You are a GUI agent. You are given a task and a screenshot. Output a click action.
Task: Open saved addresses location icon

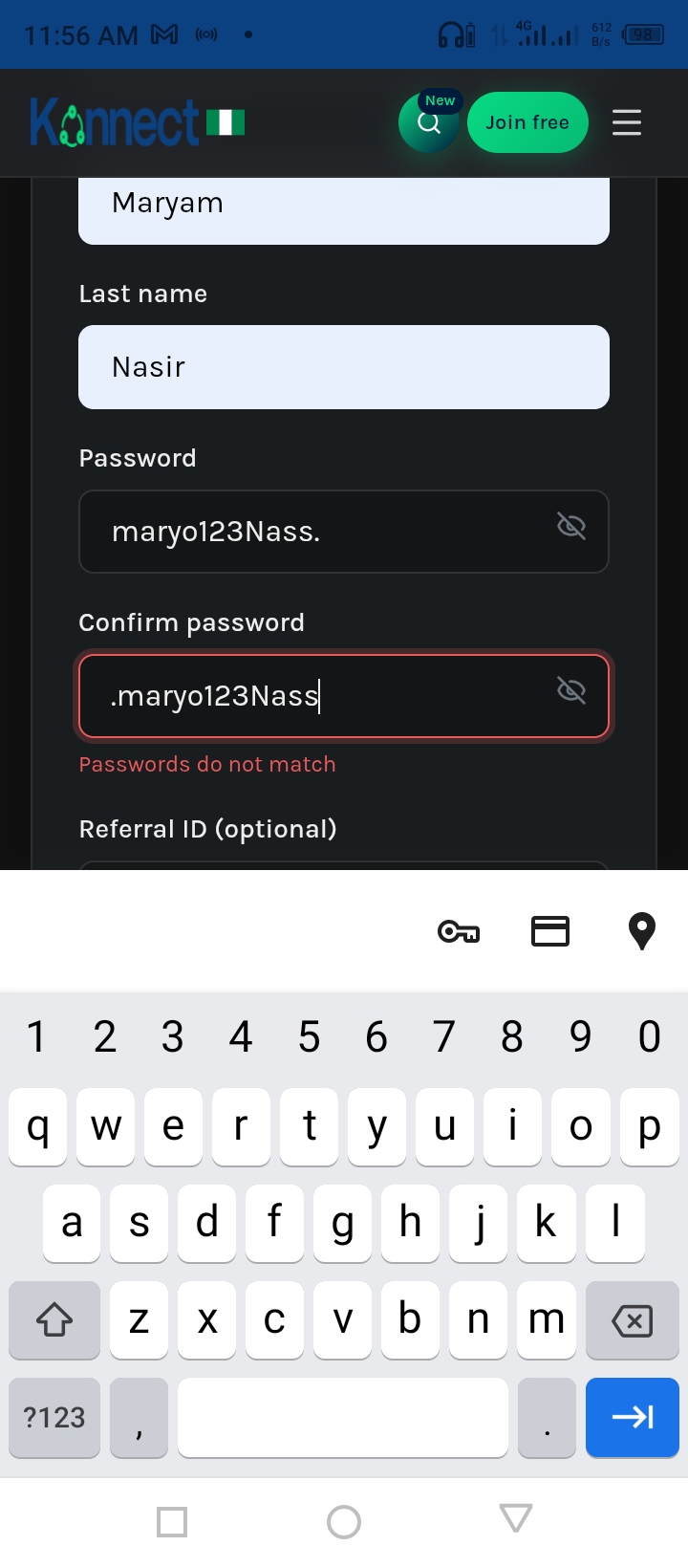point(642,931)
